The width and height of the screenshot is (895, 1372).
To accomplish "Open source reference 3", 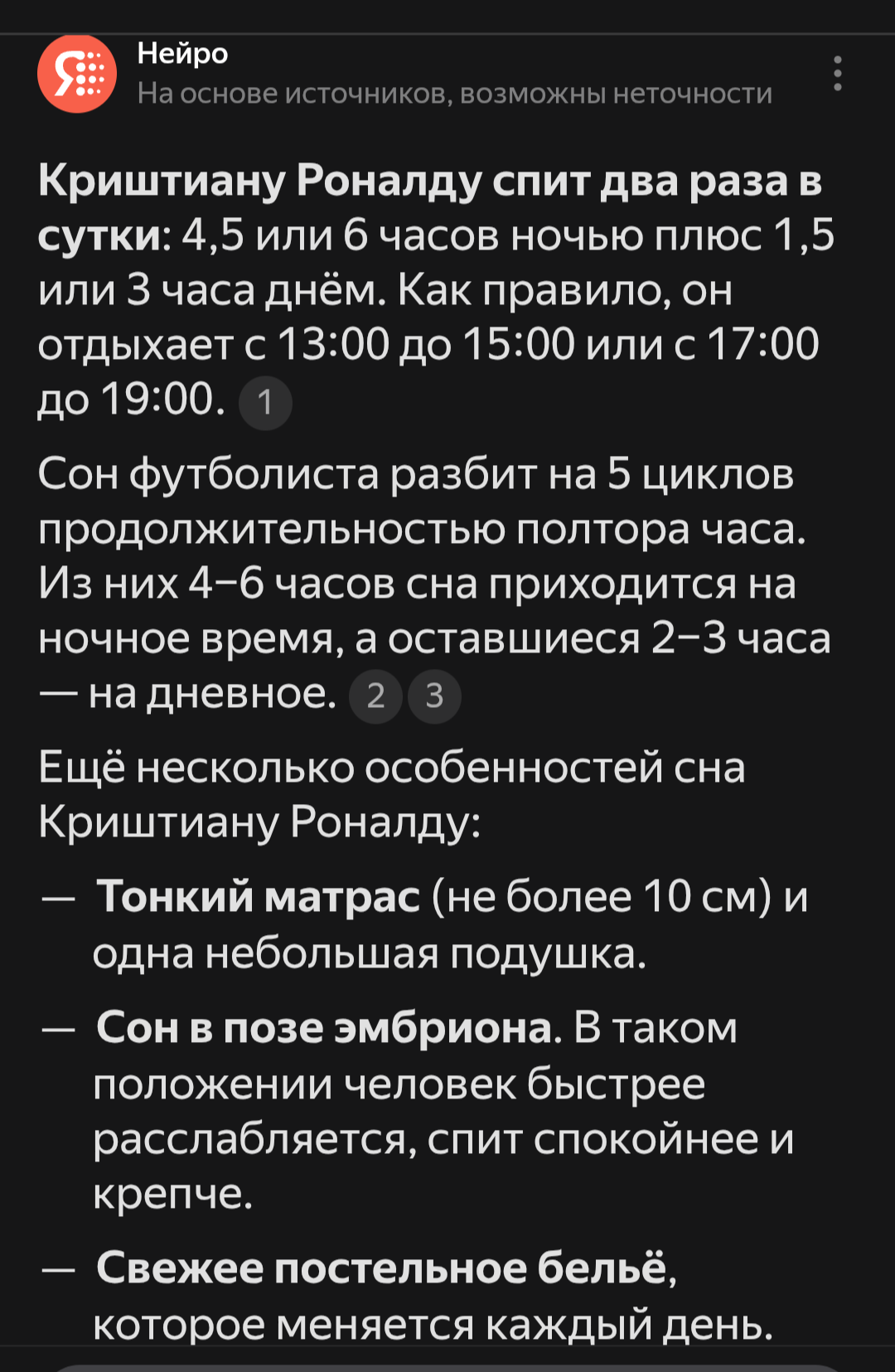I will [434, 696].
